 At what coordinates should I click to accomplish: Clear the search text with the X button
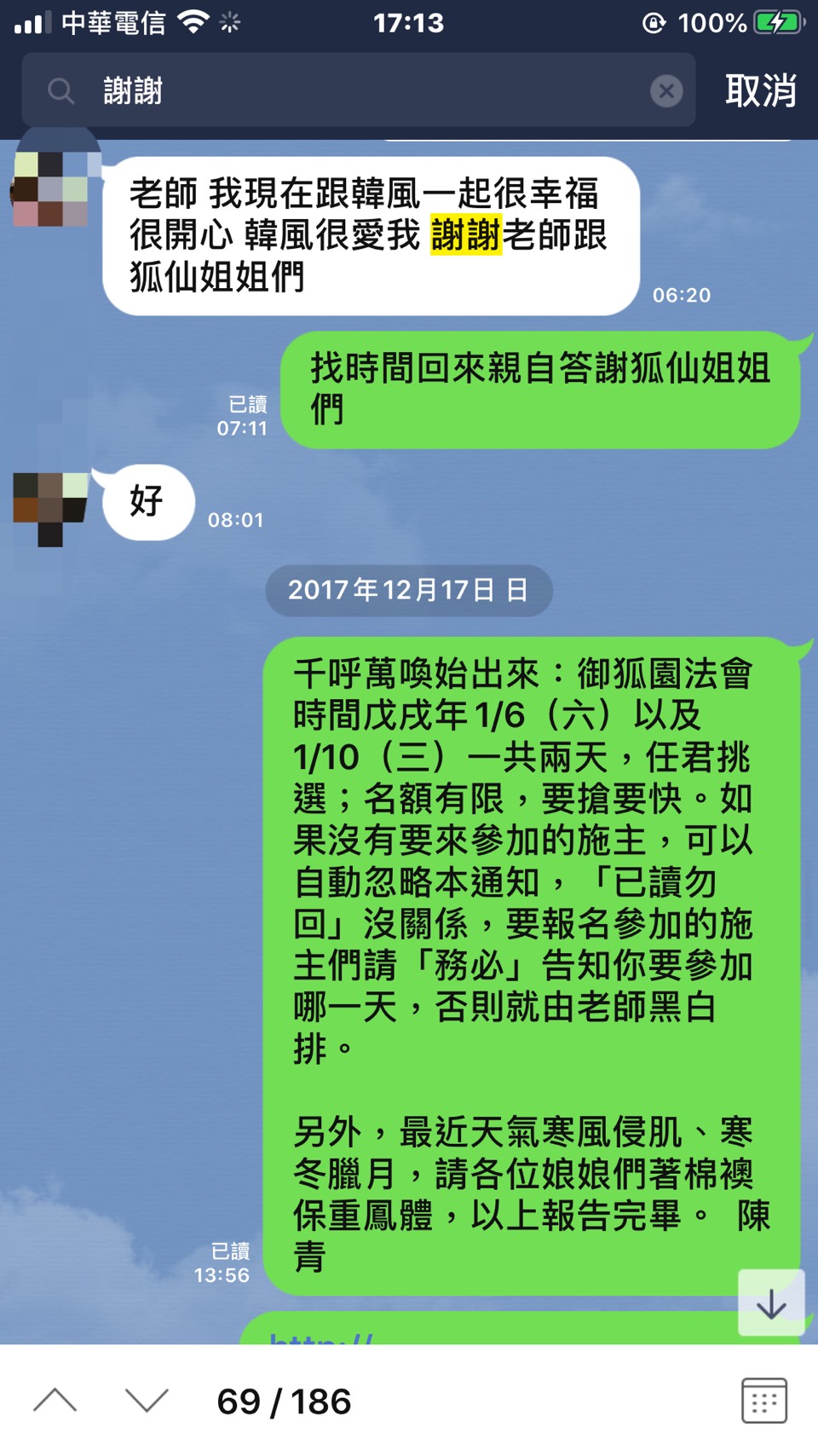[x=666, y=90]
